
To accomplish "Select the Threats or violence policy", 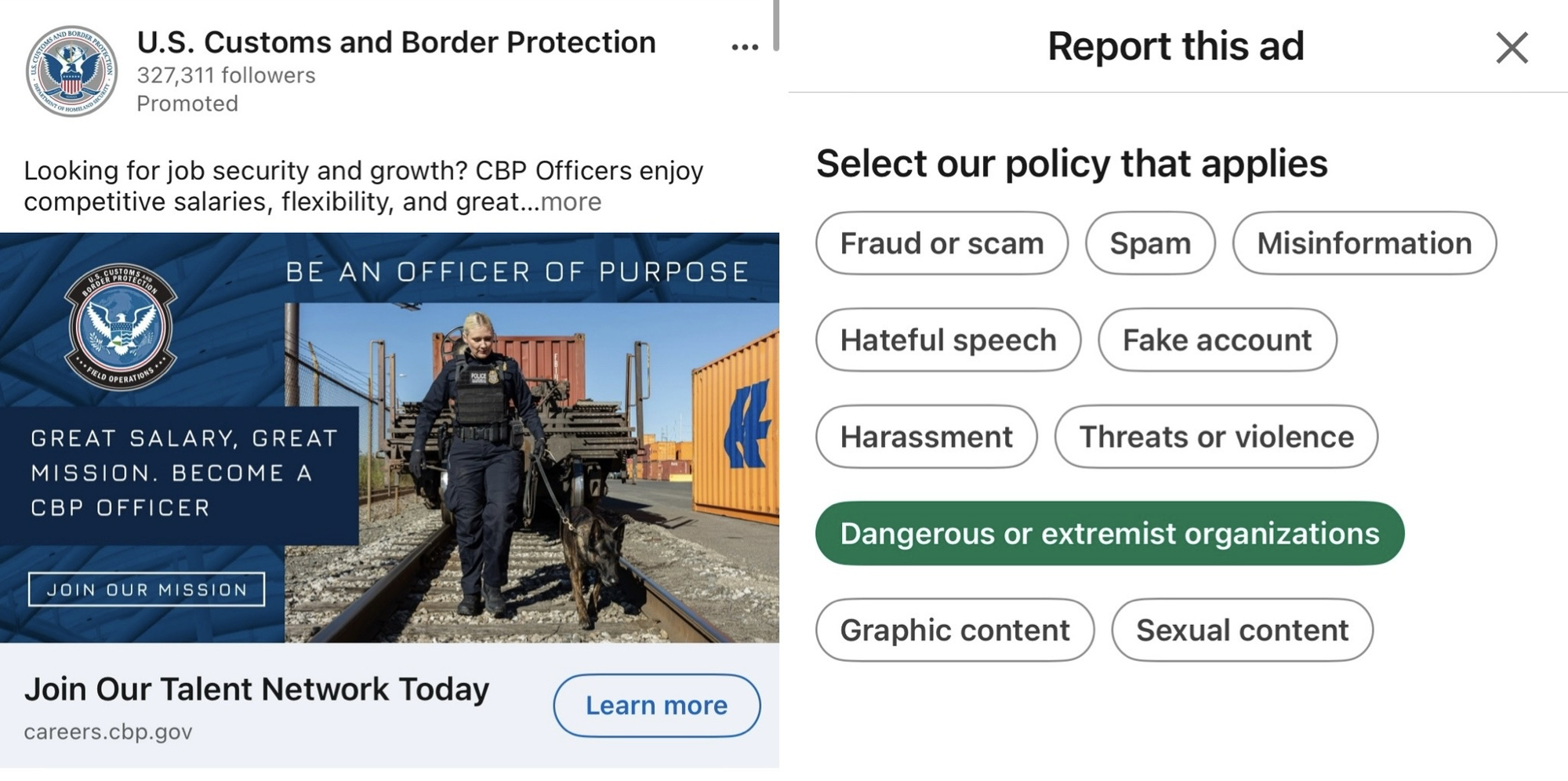I will (1215, 437).
